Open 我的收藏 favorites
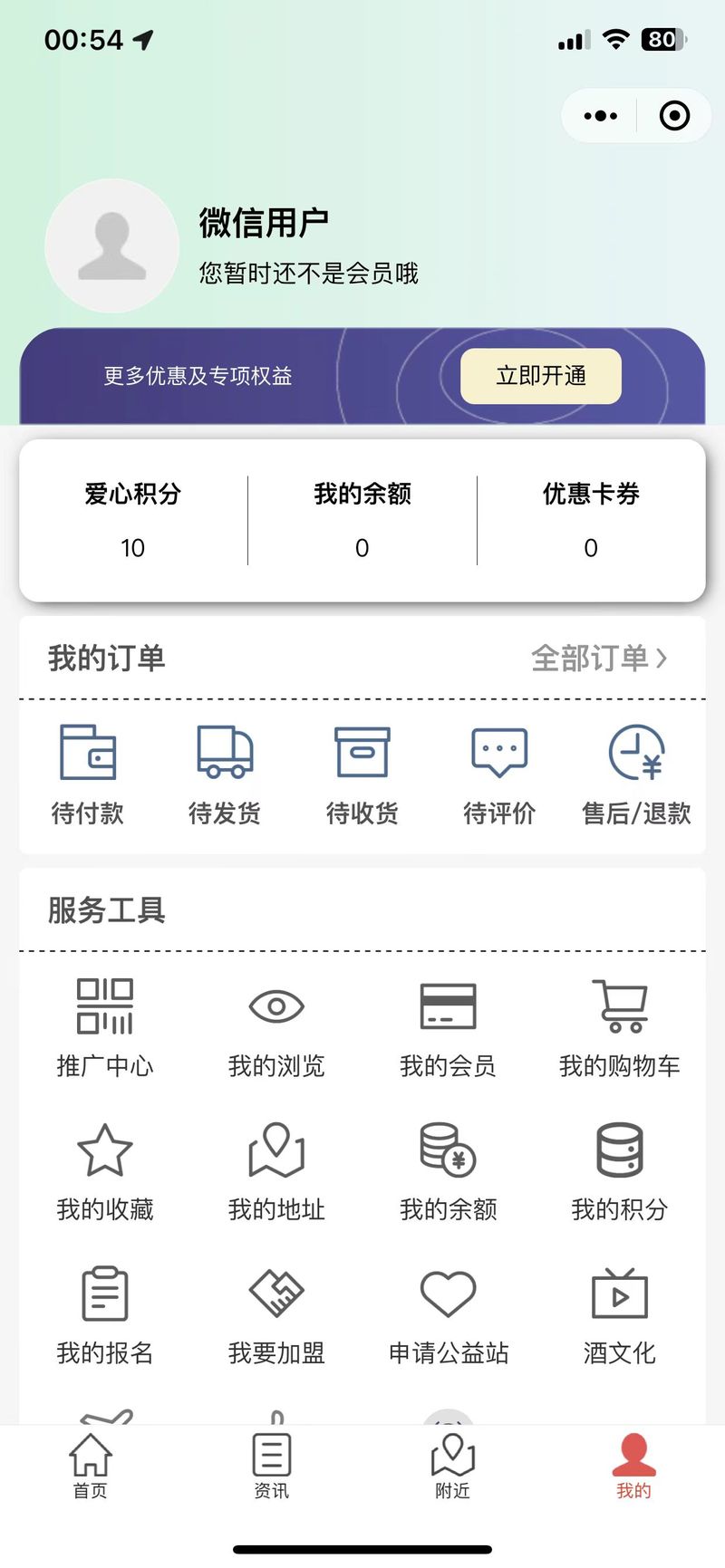 [105, 1172]
